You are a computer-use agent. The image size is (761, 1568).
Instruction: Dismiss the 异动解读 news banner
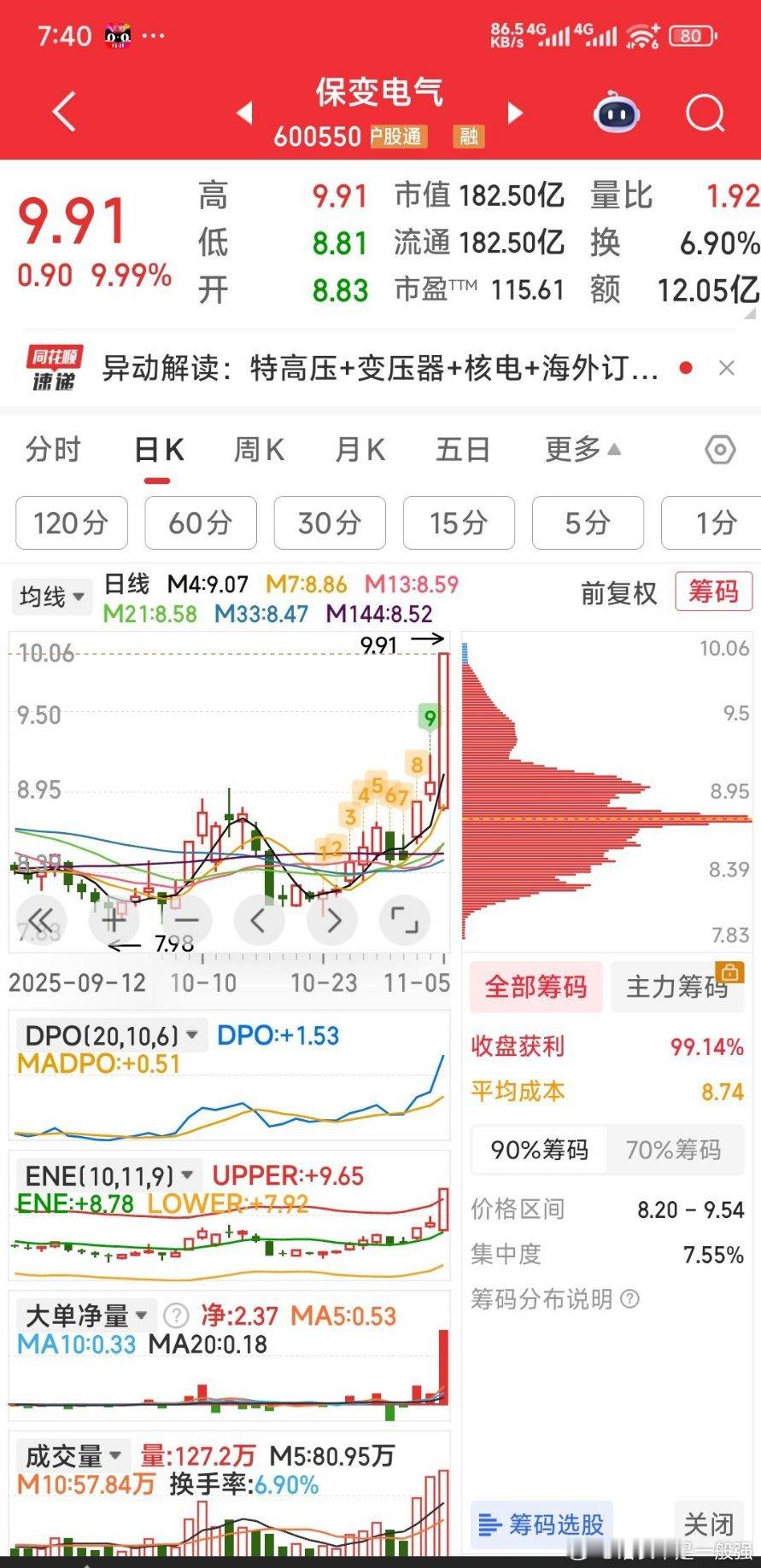(727, 368)
